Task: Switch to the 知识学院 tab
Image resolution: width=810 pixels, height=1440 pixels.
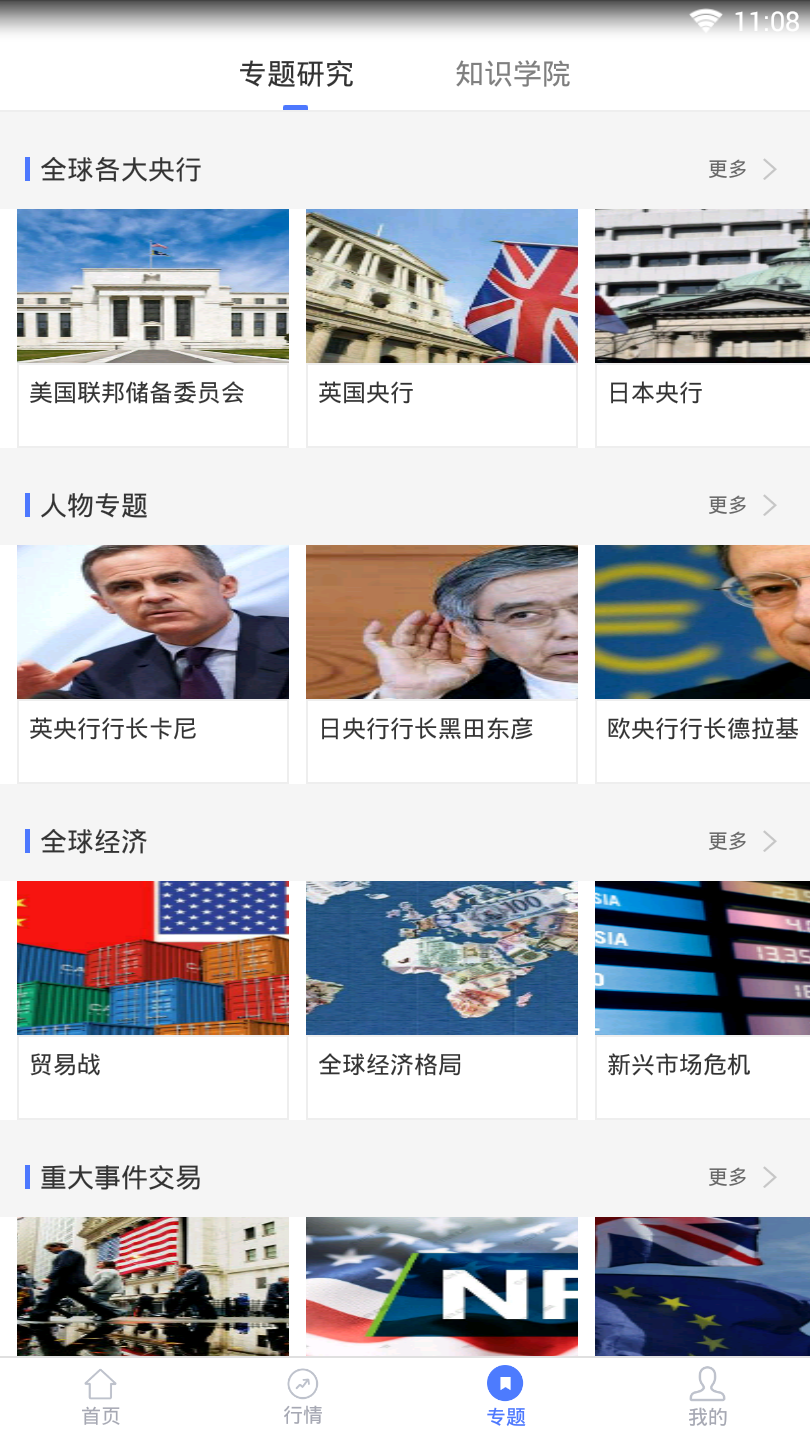Action: tap(512, 72)
